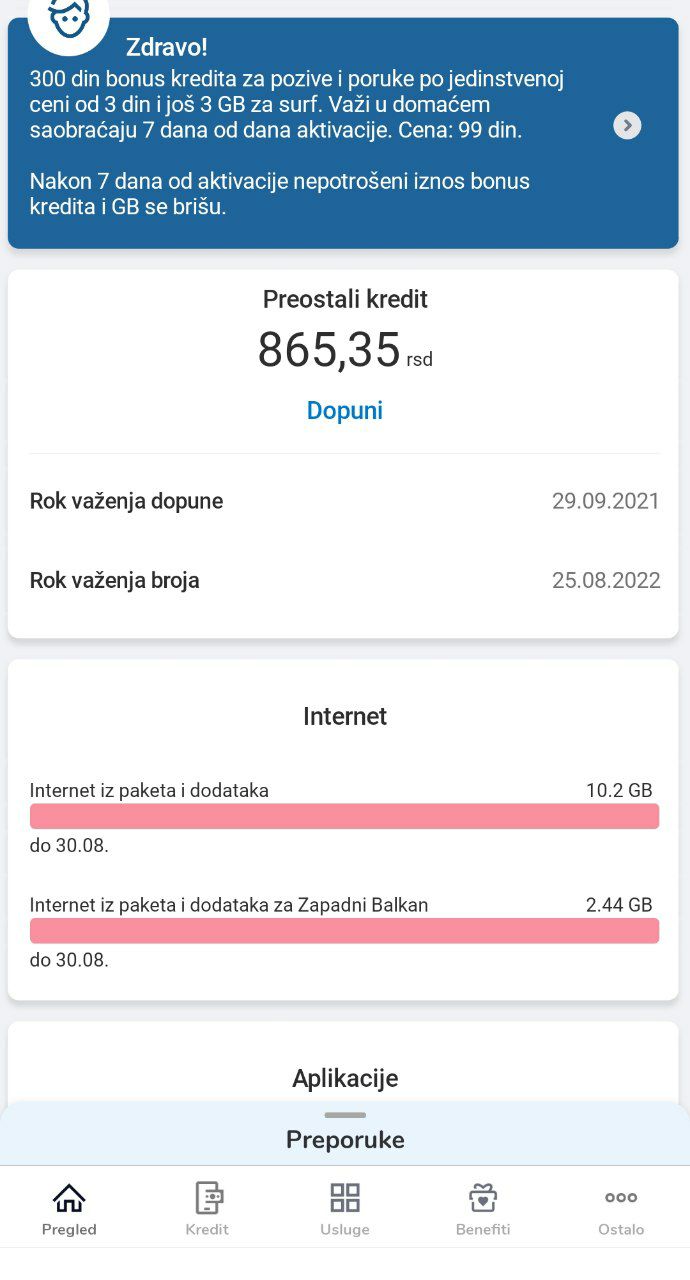690x1280 pixels.
Task: Open the Ostalo tab
Action: click(x=621, y=1208)
